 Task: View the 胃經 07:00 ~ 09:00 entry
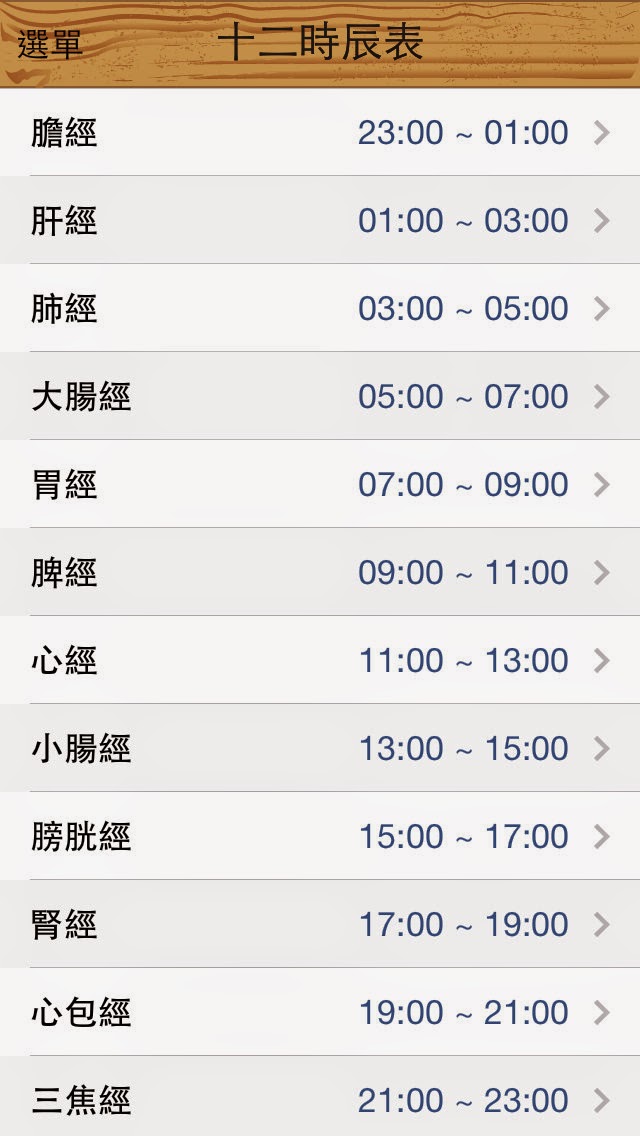click(x=320, y=484)
